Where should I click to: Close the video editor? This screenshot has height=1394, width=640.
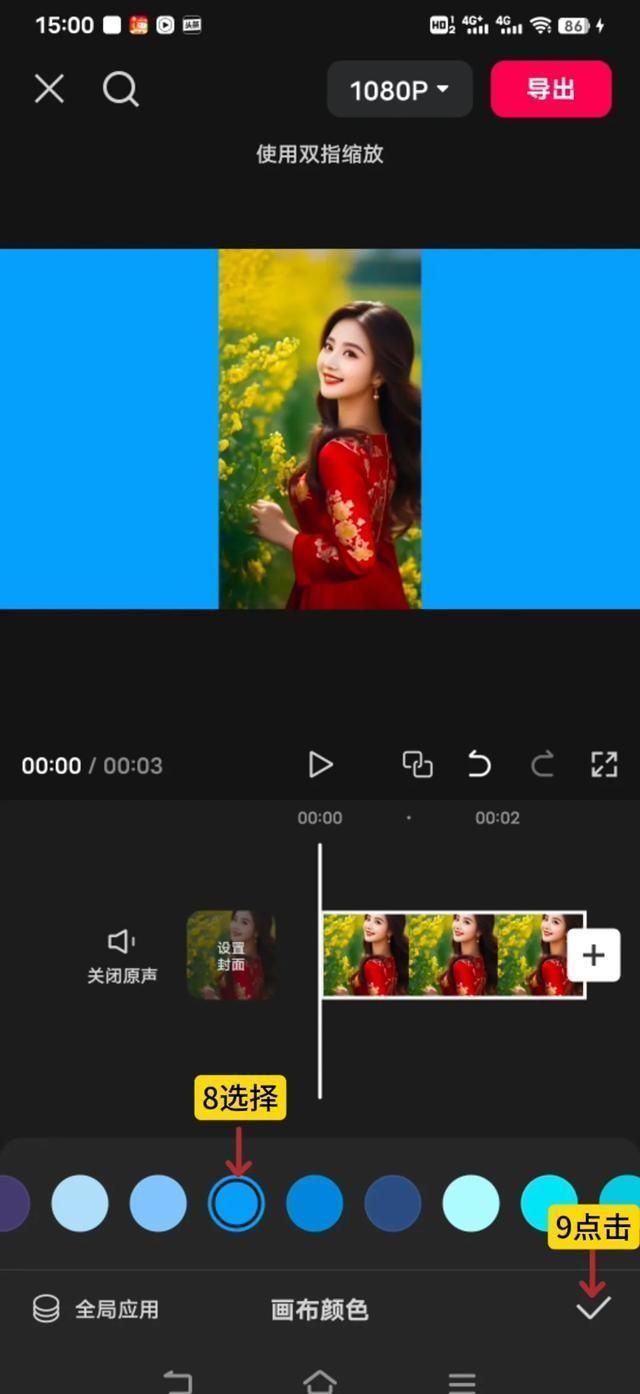[x=49, y=90]
